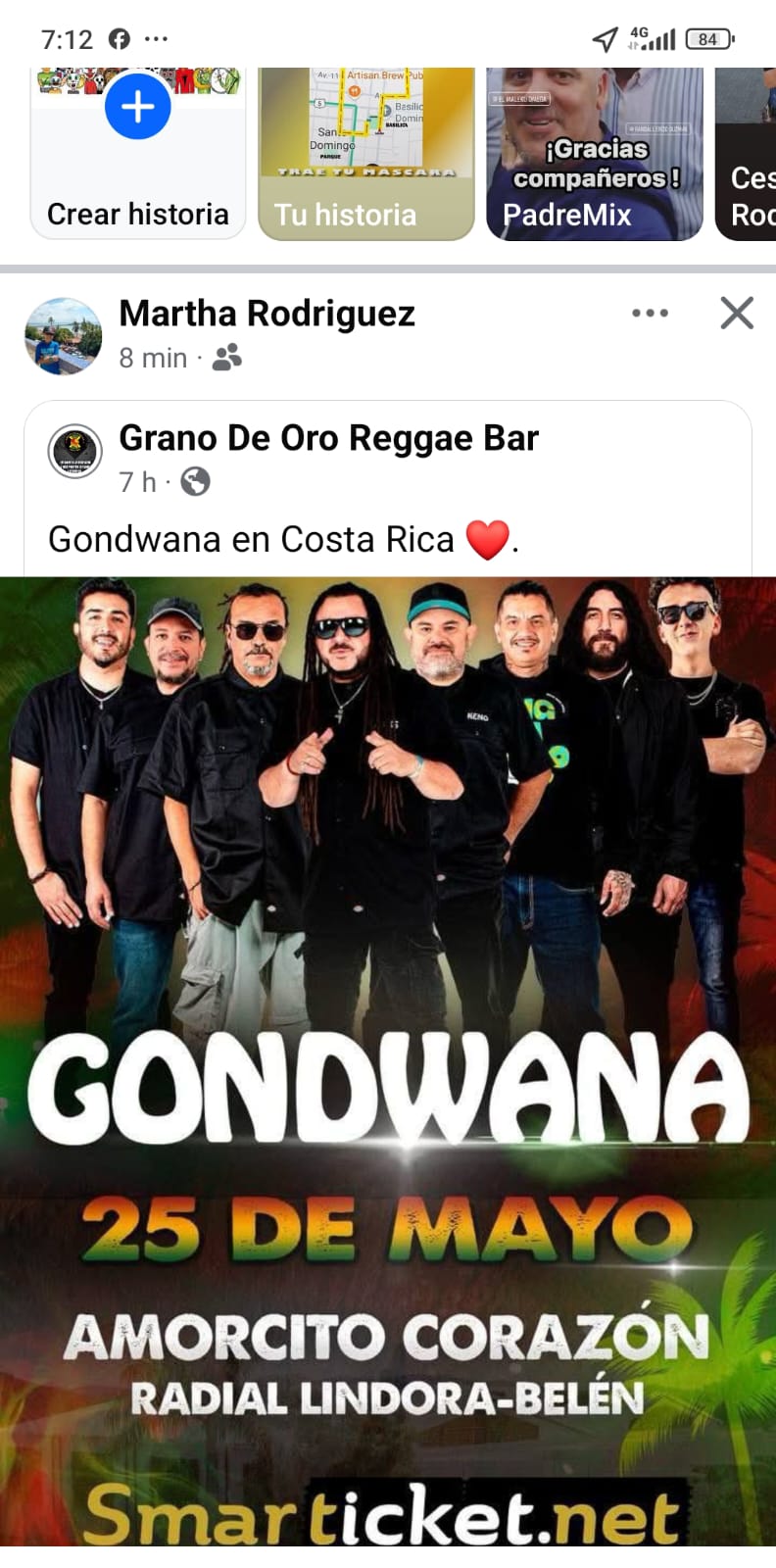The height and width of the screenshot is (1568, 776).
Task: Open the Tu historia story card
Action: [x=365, y=154]
